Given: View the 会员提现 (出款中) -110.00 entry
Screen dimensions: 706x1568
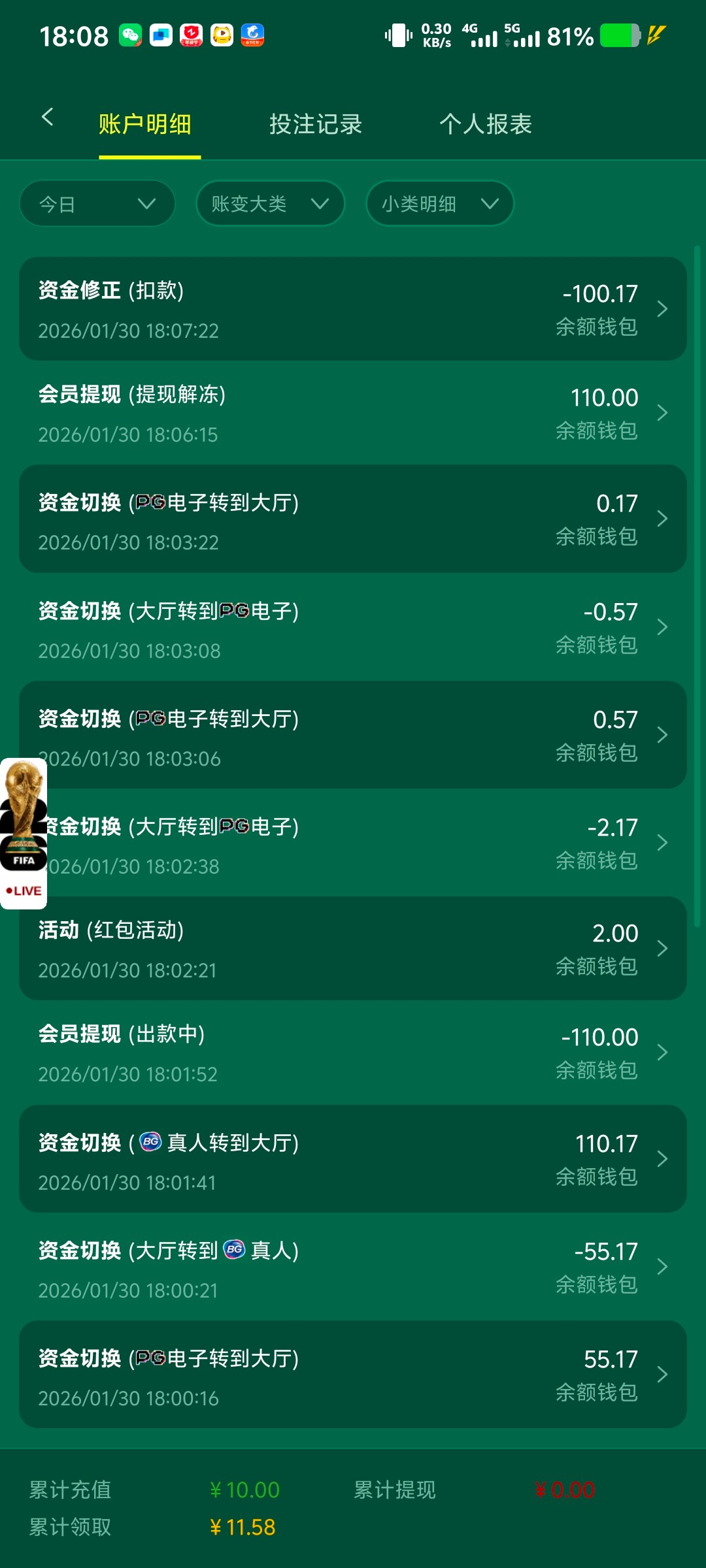Looking at the screenshot, I should coord(353,1053).
